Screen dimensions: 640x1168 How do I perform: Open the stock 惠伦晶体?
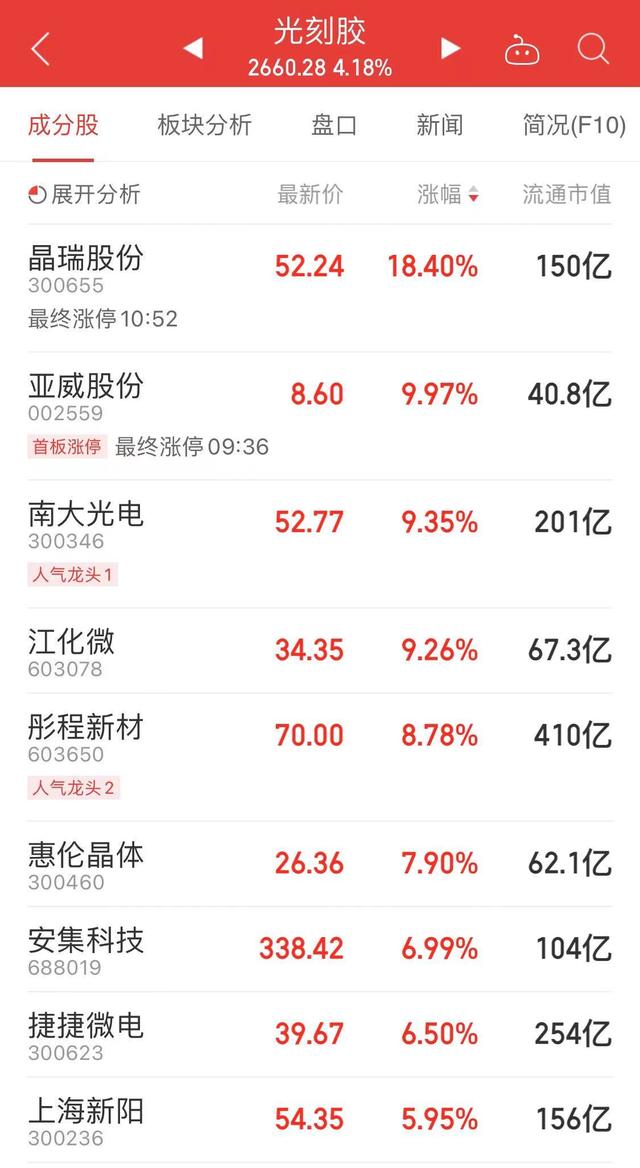320,864
